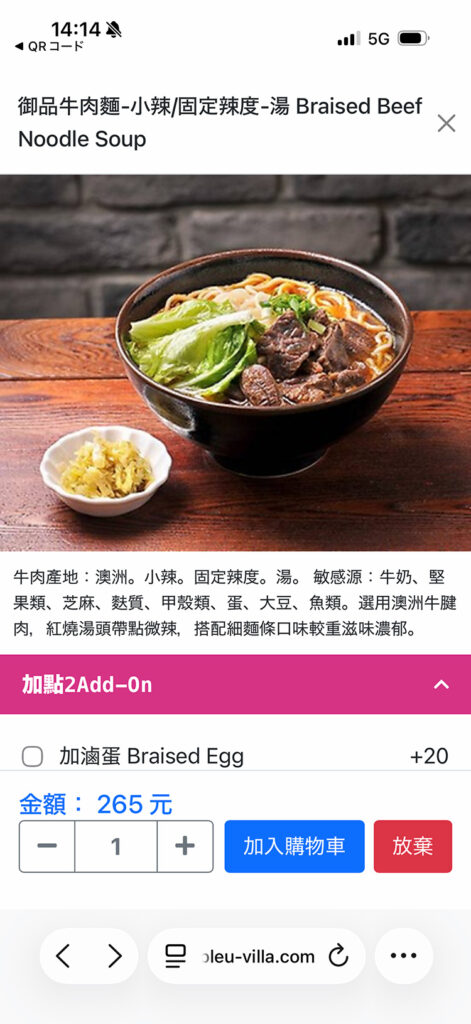Open the page settings icon in address bar
Screen dimensions: 471x1024
coord(176,956)
